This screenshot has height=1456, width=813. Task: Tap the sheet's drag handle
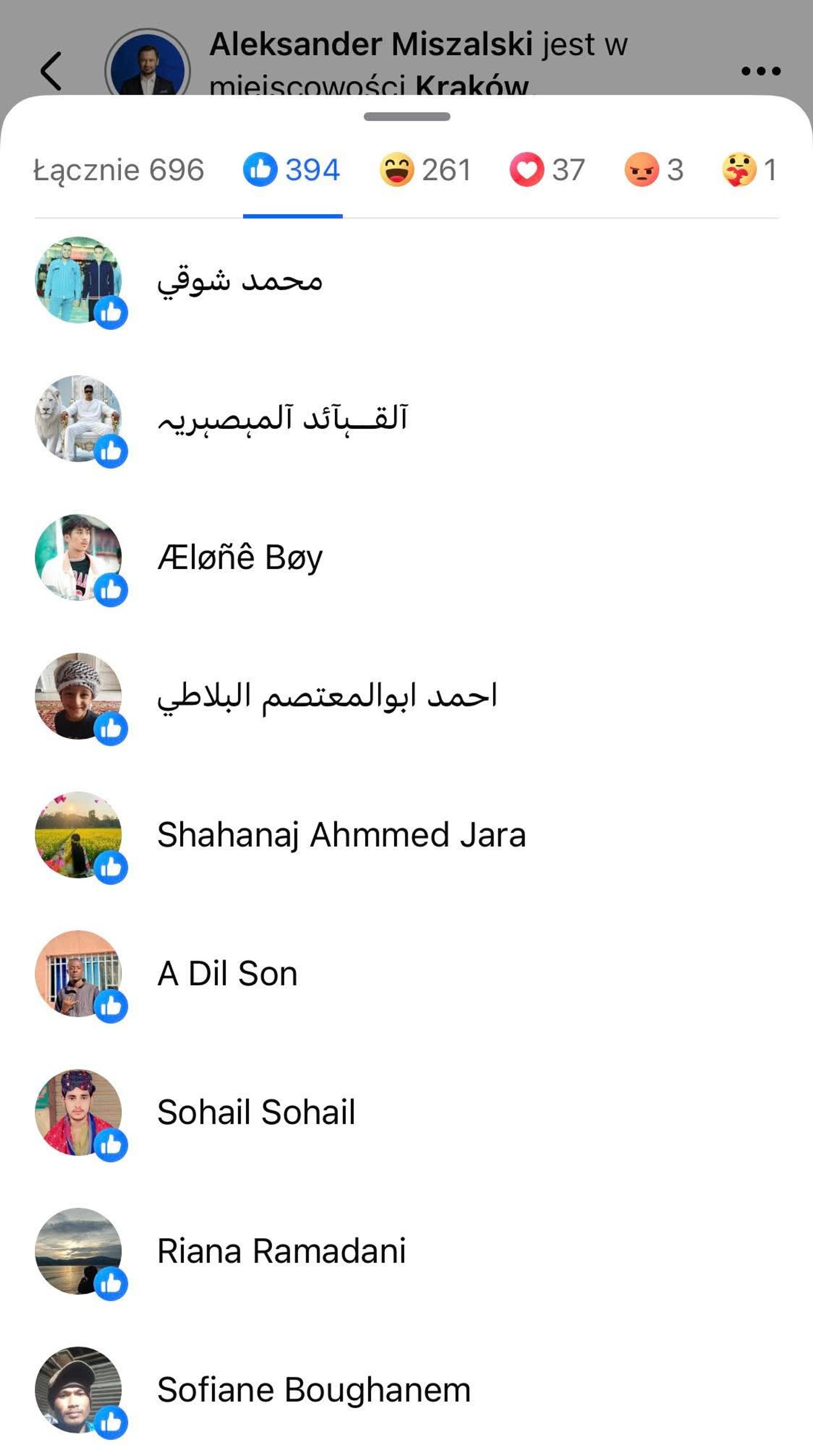pos(406,116)
